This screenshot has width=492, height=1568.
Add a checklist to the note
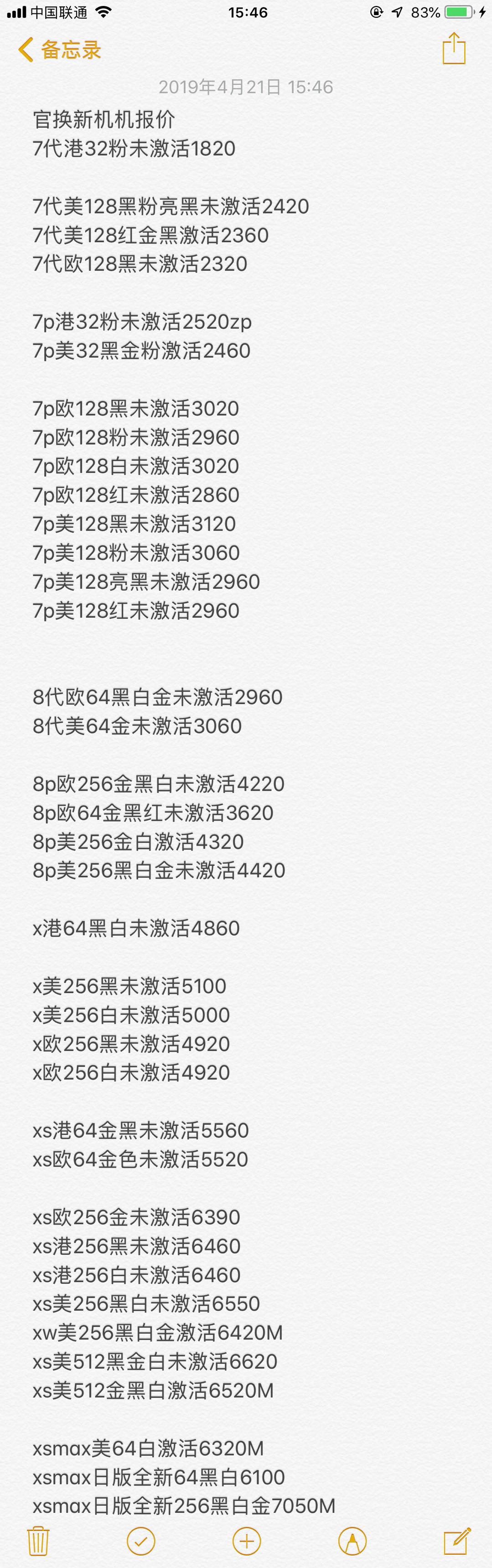point(140,1541)
